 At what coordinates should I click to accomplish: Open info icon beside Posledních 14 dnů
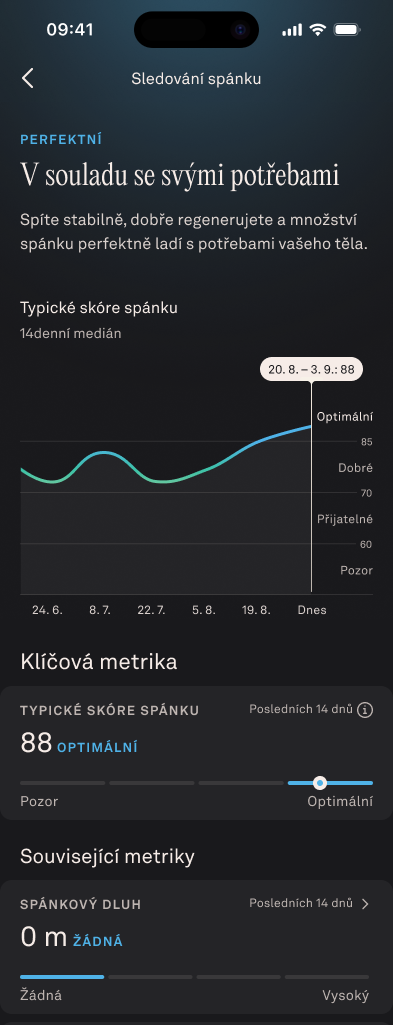[x=366, y=710]
